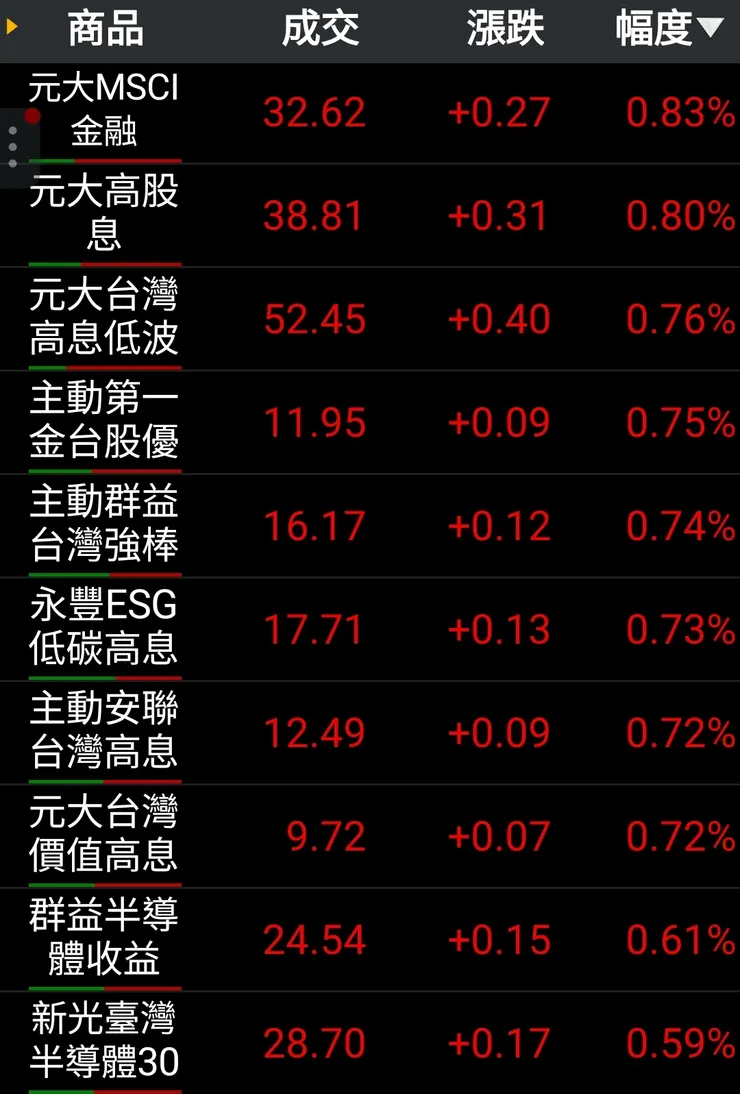The width and height of the screenshot is (740, 1094).
Task: Sort the list by 漲跌 column
Action: coord(505,30)
